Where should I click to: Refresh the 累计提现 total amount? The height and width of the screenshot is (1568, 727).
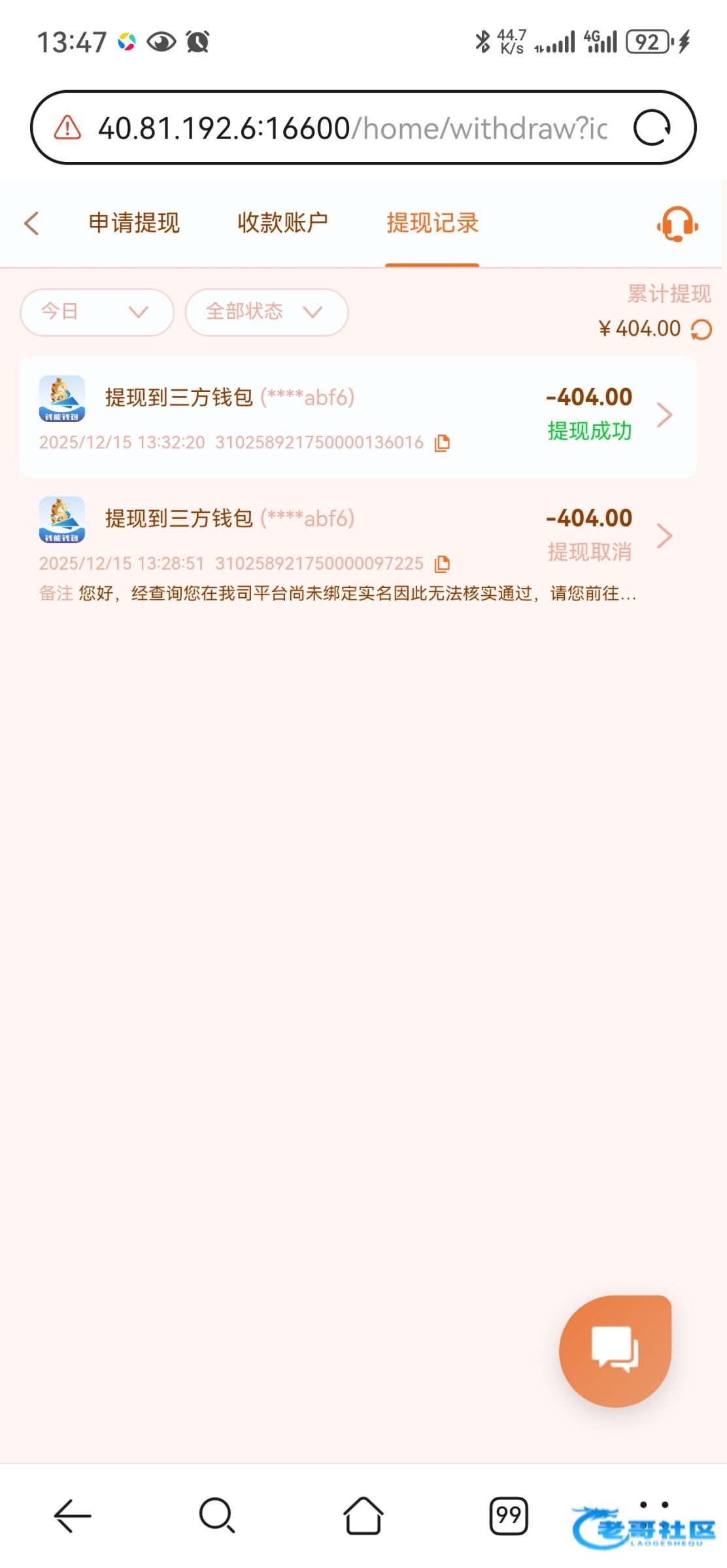click(x=702, y=329)
